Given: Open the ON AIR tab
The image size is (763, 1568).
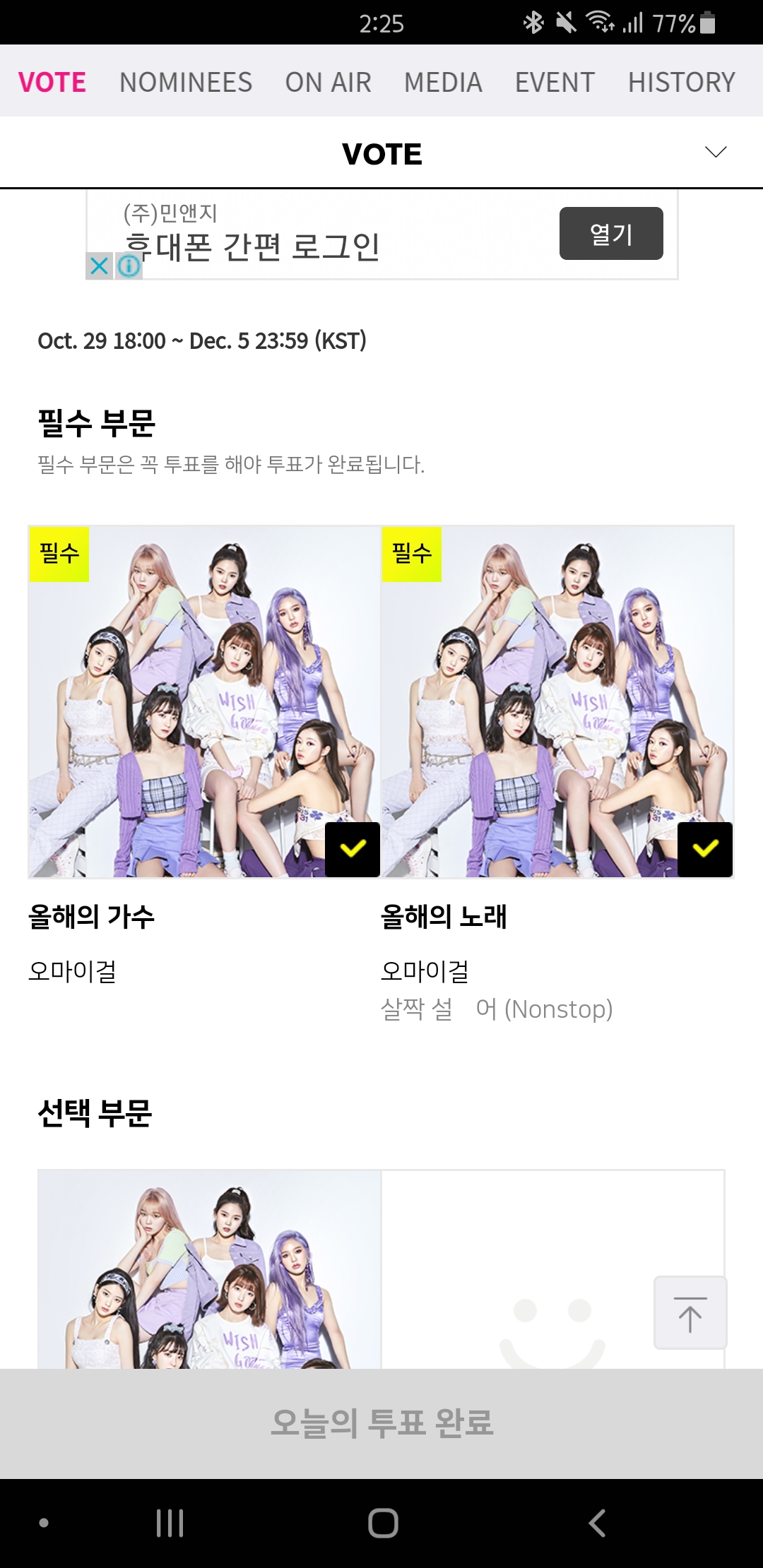Looking at the screenshot, I should pos(328,82).
